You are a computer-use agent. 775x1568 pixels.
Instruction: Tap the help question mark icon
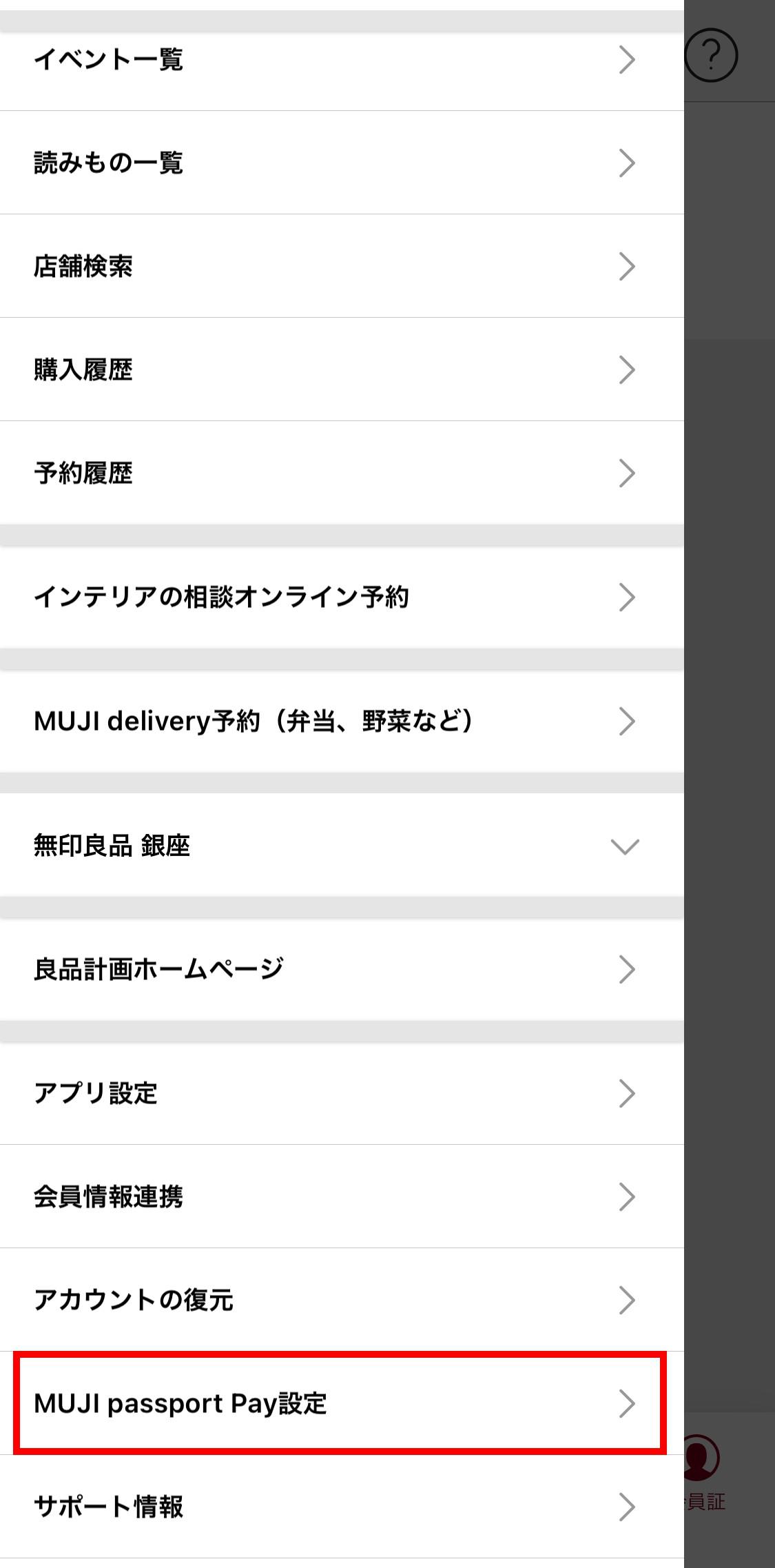[x=712, y=55]
